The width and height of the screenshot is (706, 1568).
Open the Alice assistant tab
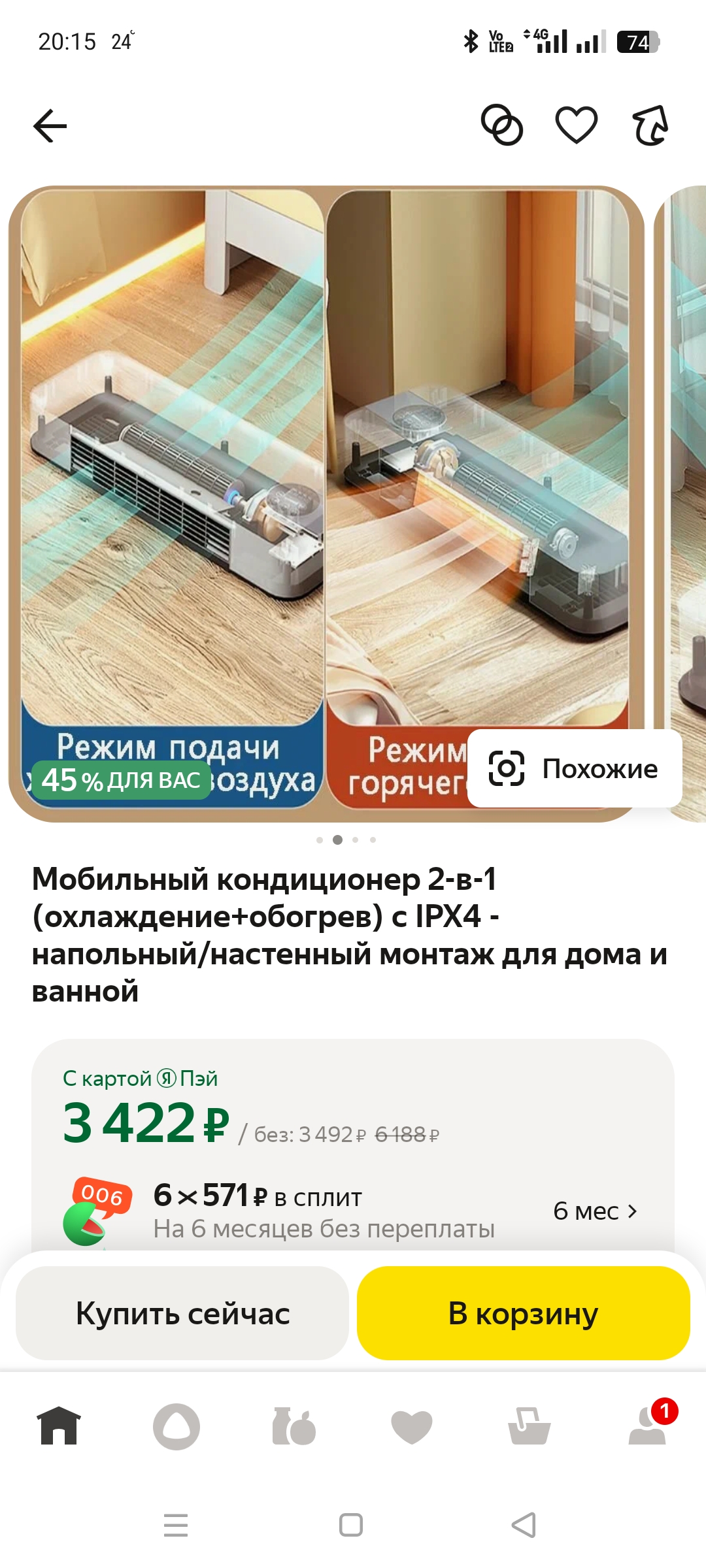(176, 1426)
